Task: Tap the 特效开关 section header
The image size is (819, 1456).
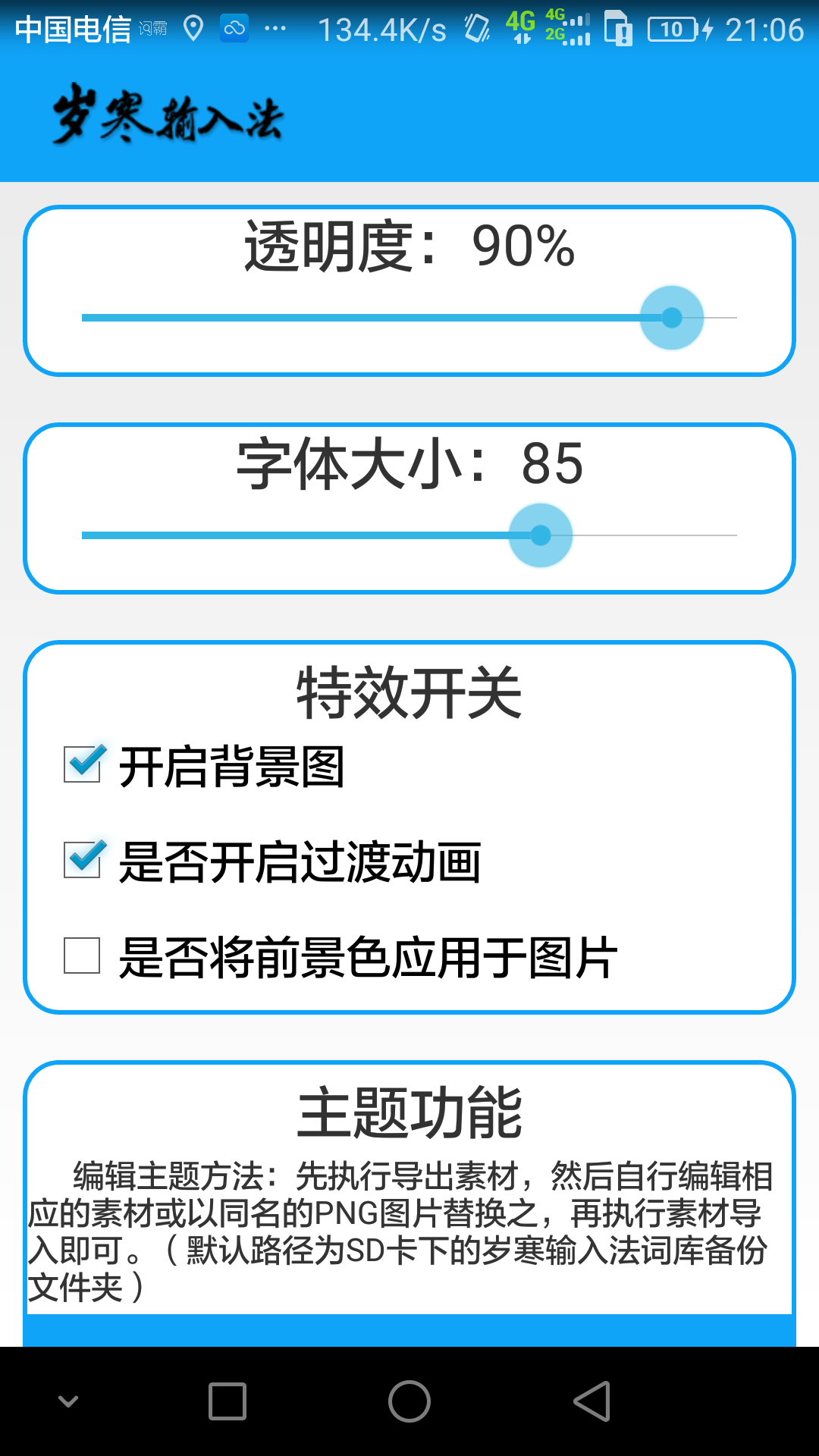Action: pyautogui.click(x=409, y=692)
